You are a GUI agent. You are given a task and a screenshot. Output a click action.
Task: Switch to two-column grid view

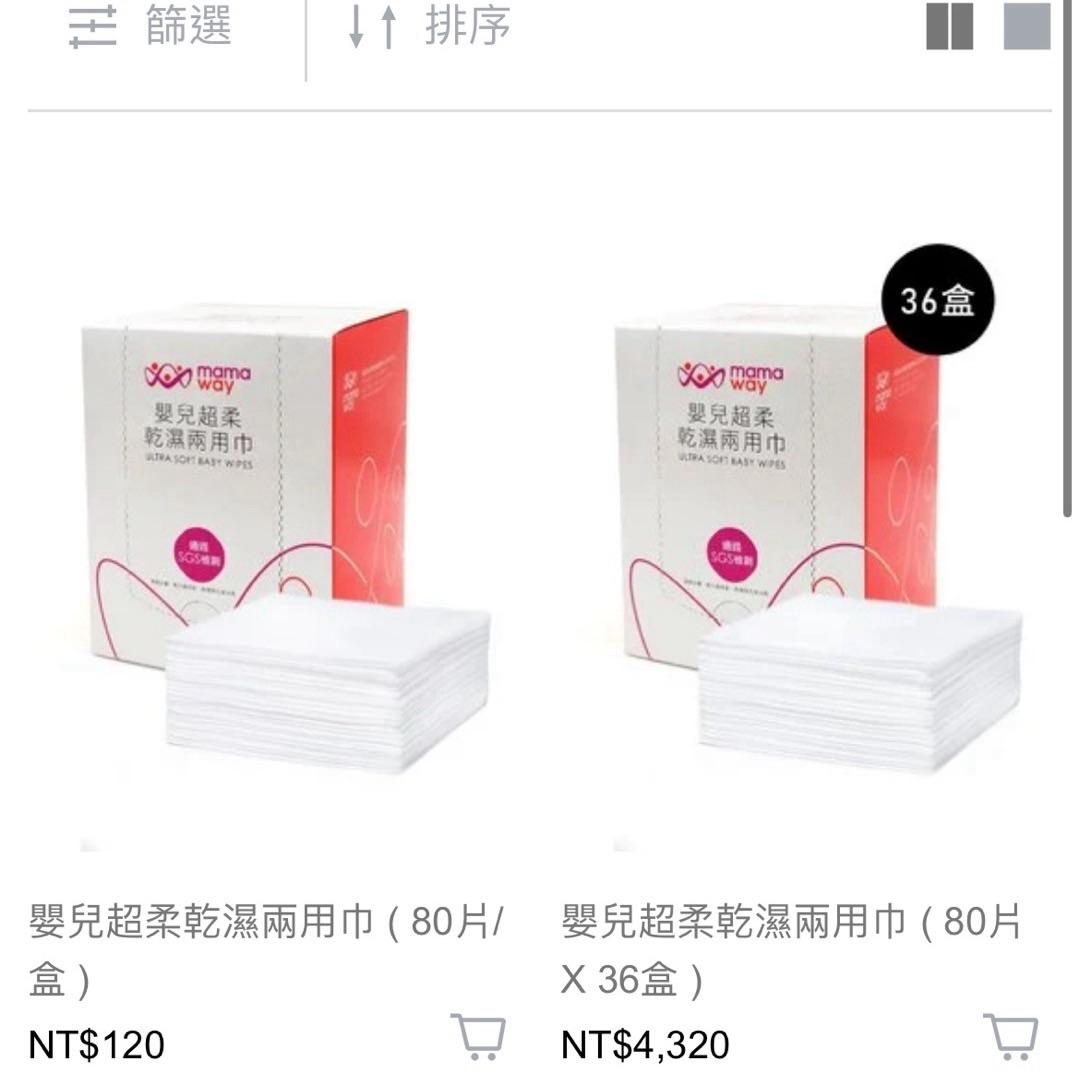949,27
